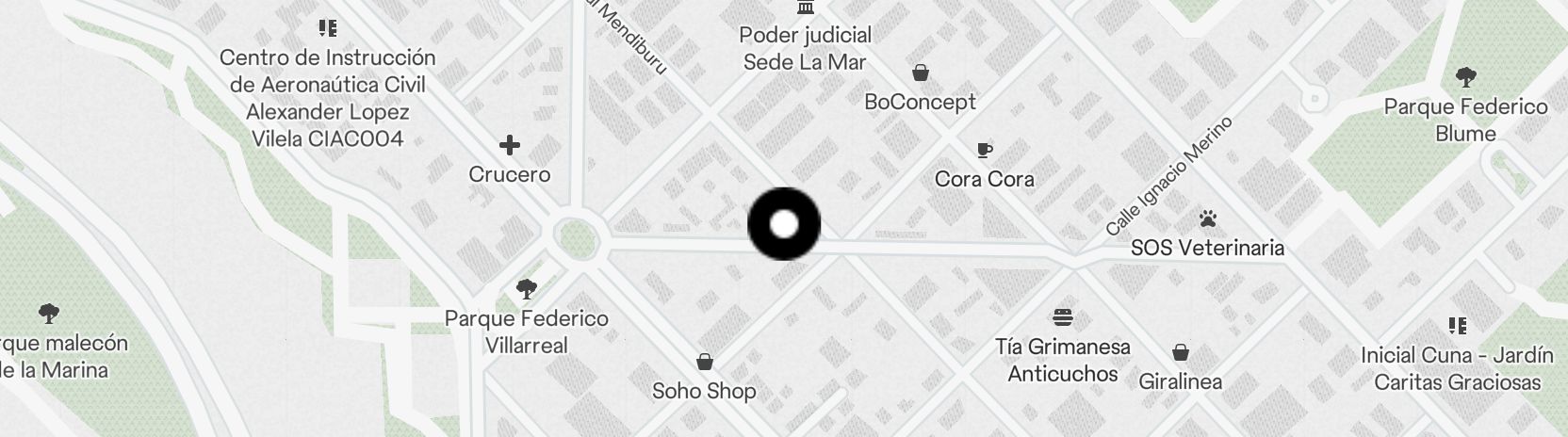Tap the black location pin marker
Viewport: 1568px width, 437px height.
[784, 224]
